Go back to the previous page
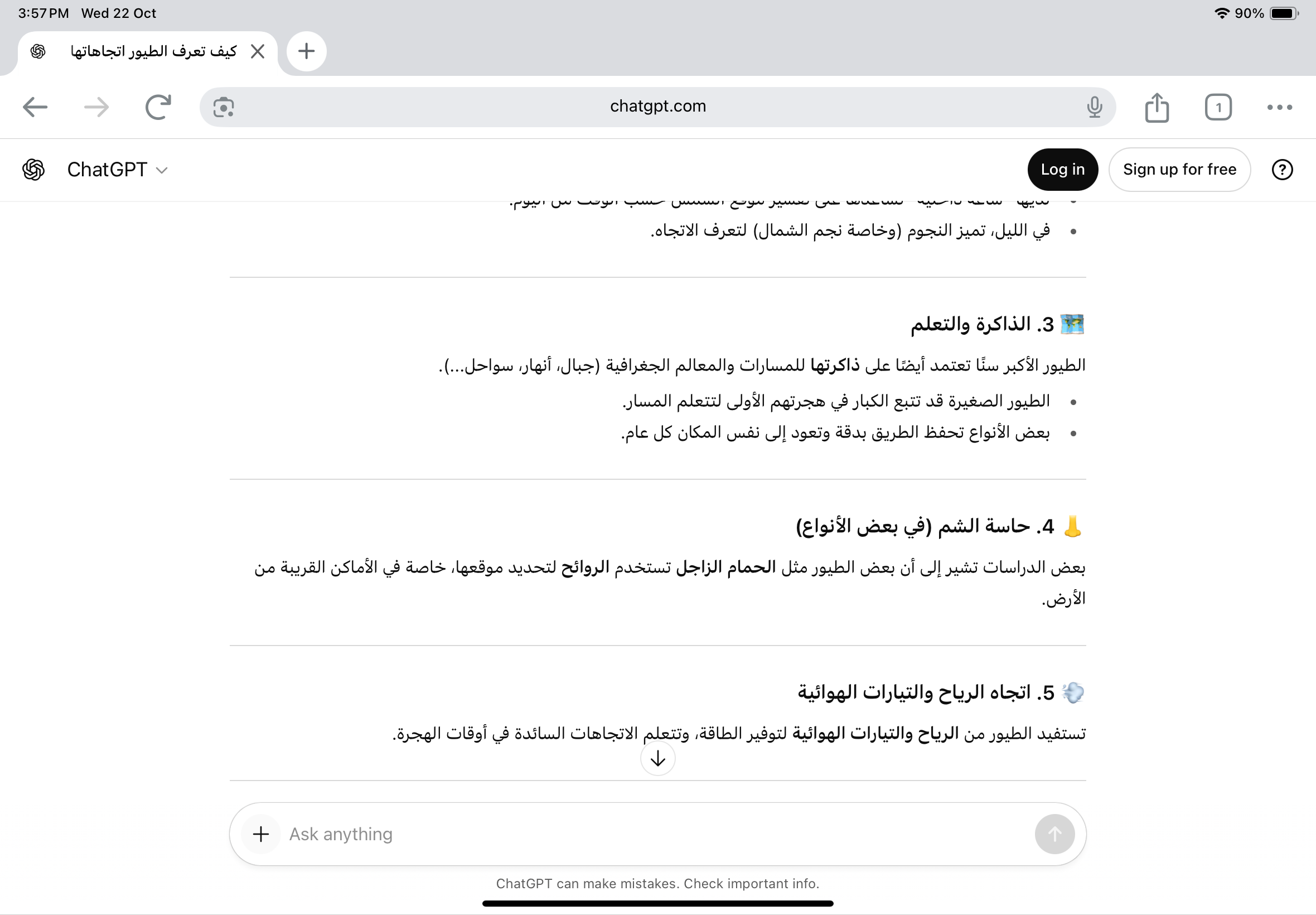 pos(36,107)
